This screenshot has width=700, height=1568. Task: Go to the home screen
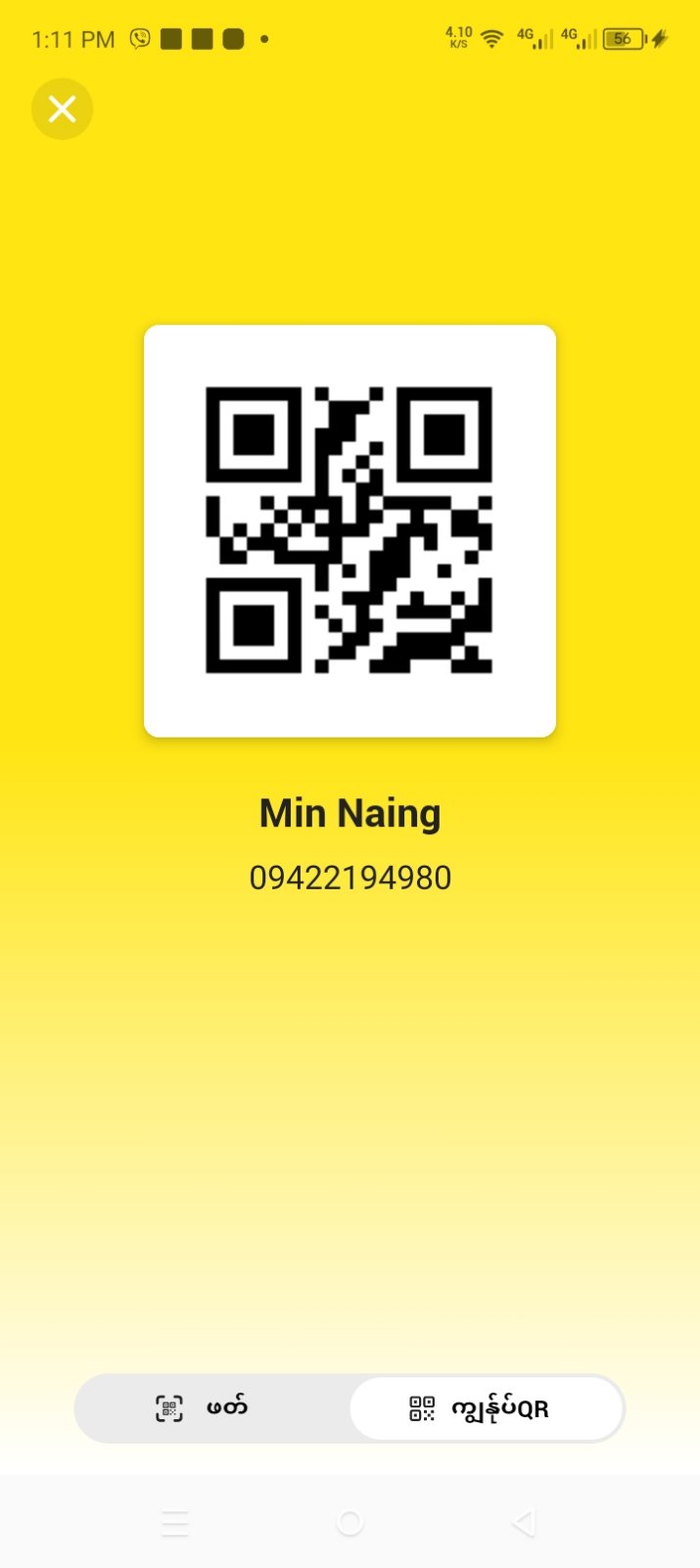[x=350, y=1522]
